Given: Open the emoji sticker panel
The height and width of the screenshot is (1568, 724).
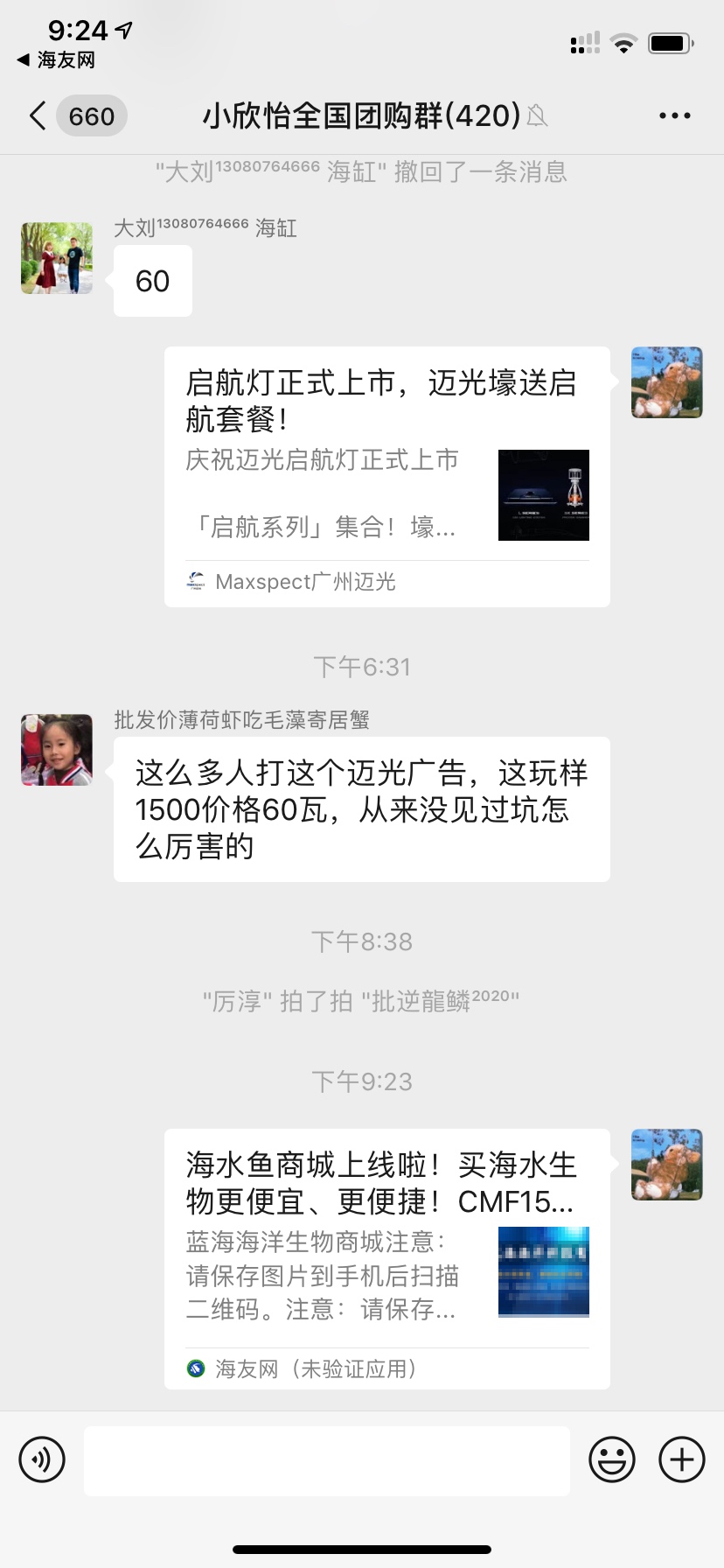Looking at the screenshot, I should pos(611,1459).
